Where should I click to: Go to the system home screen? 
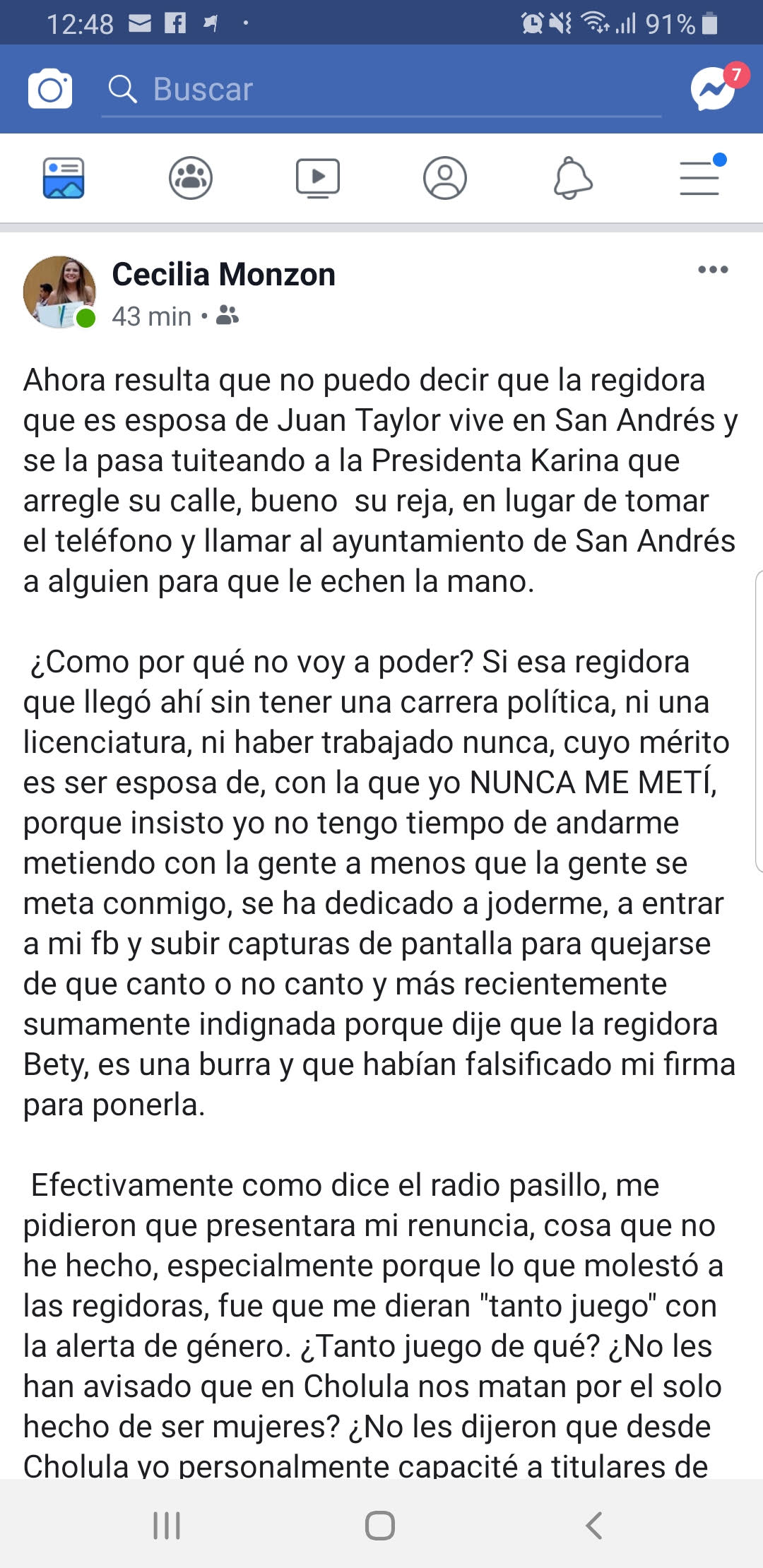point(380,1526)
